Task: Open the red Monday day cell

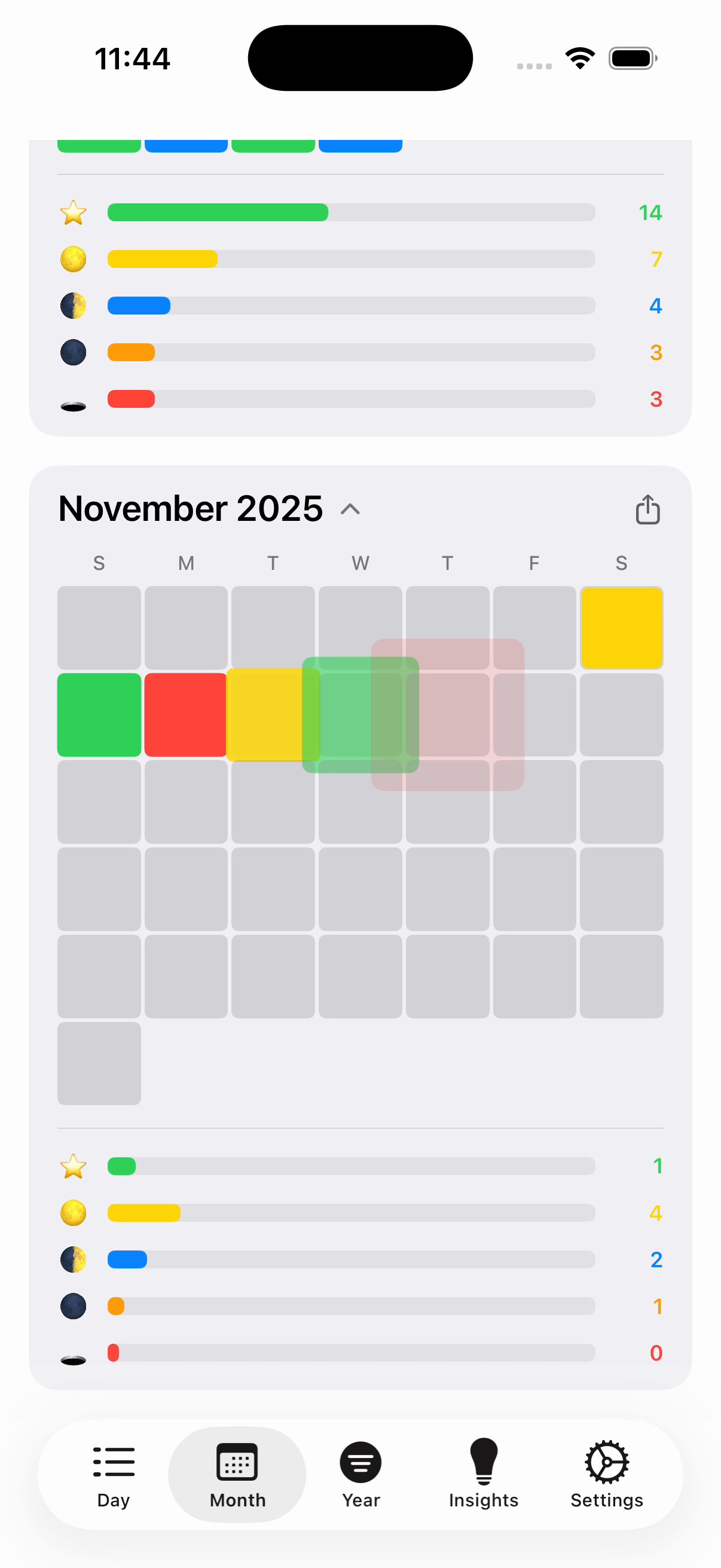Action: click(184, 715)
